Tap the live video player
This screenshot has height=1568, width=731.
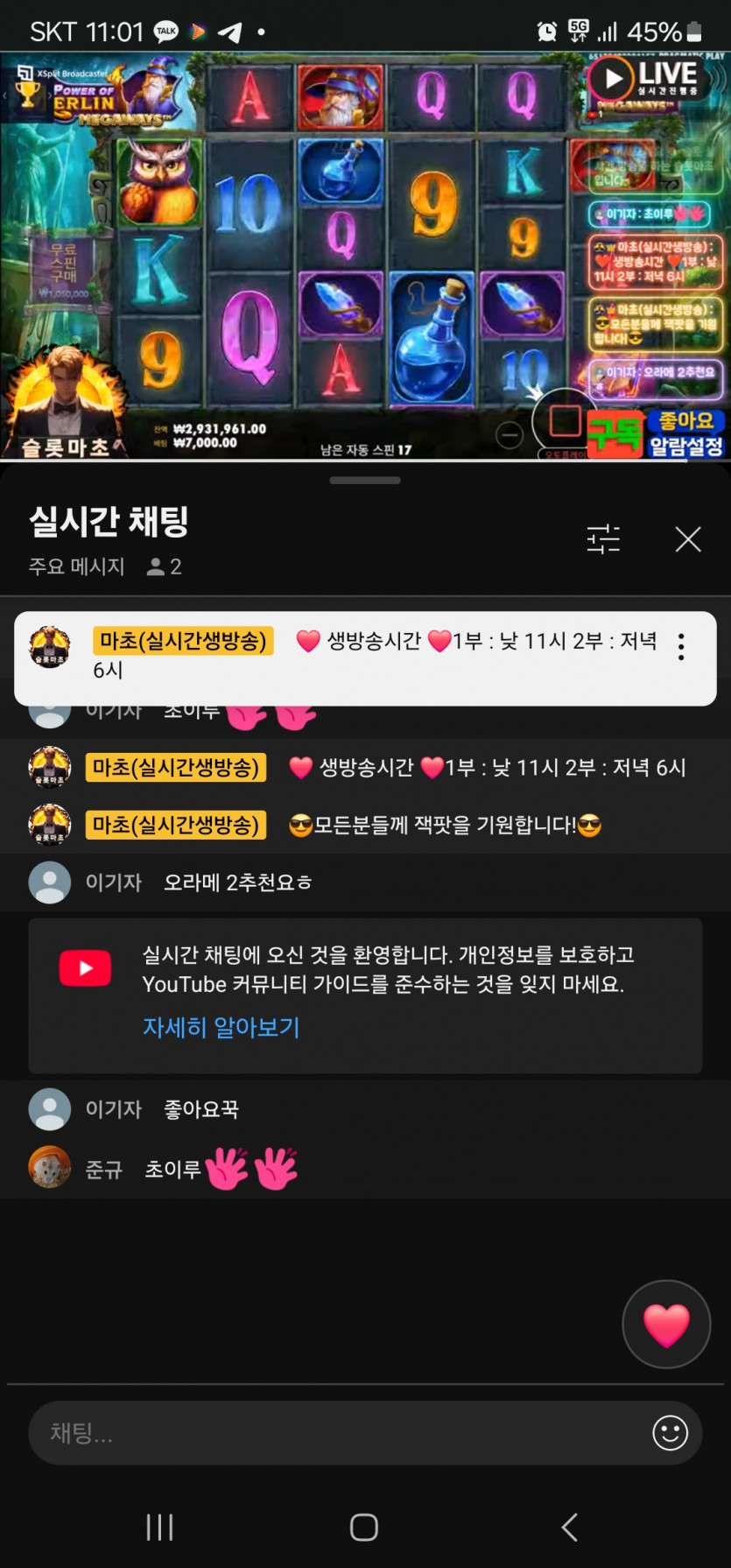tap(365, 254)
